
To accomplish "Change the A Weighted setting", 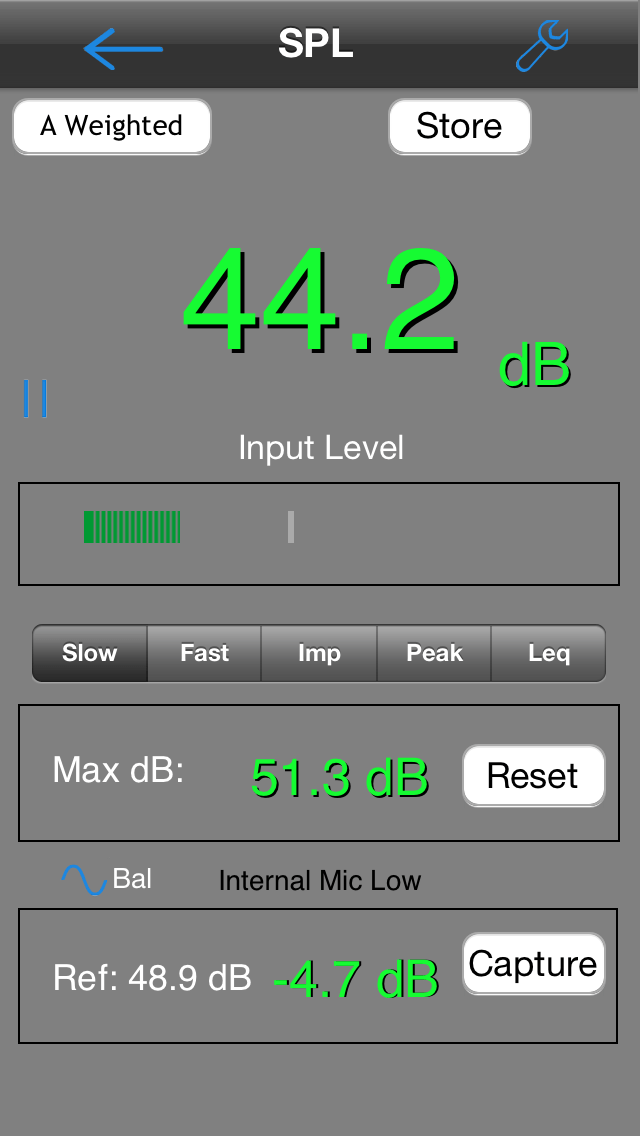I will click(112, 127).
